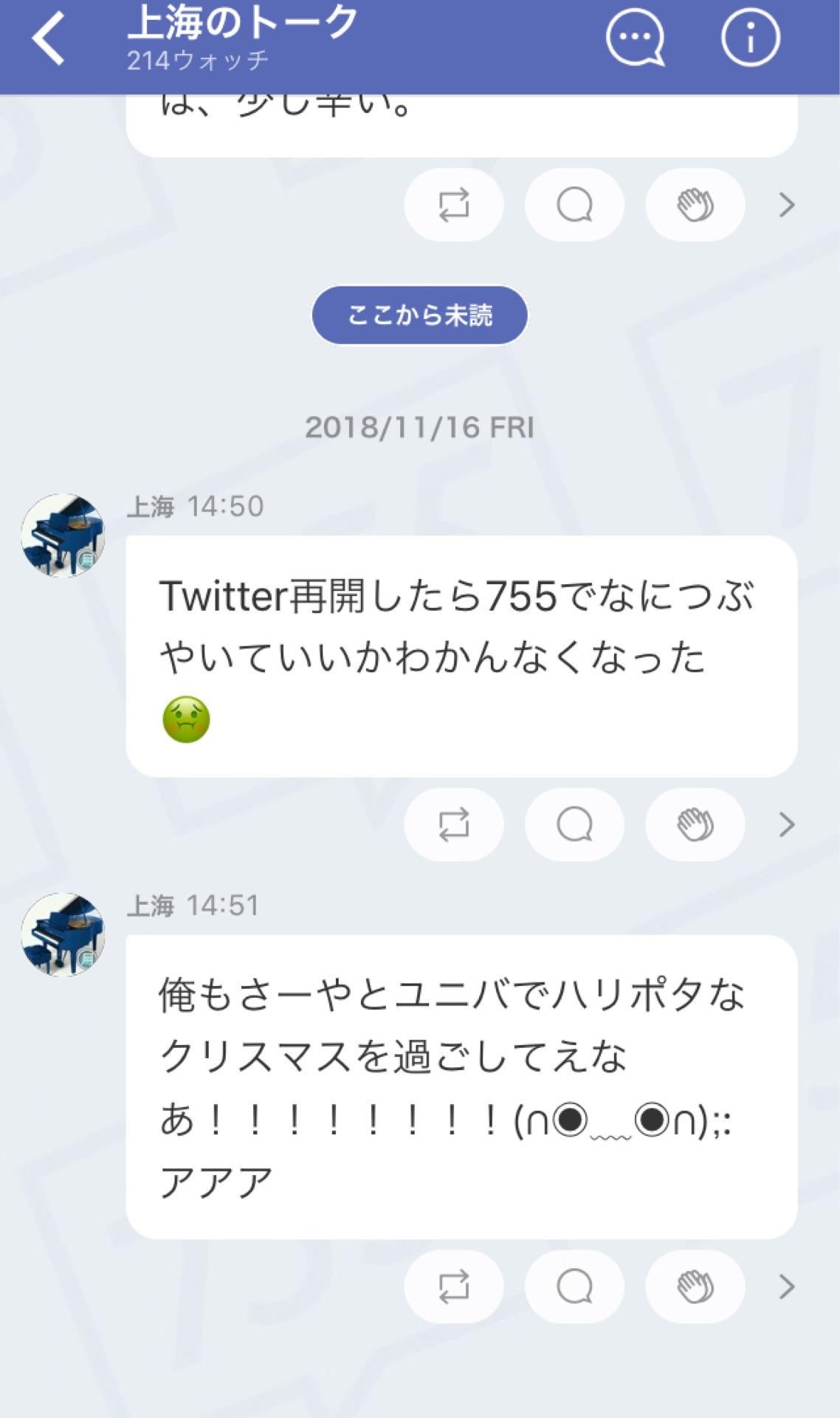Repost the topmost 少し辛い message

(453, 205)
